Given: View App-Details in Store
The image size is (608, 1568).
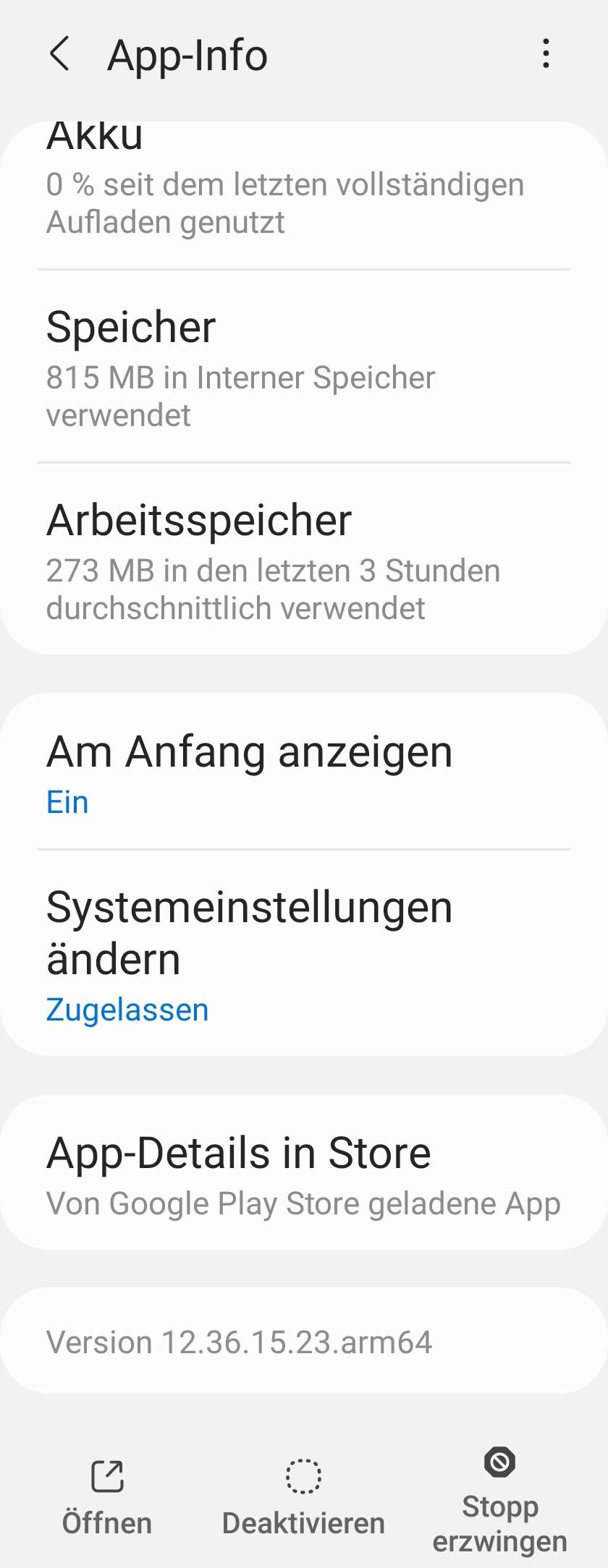Looking at the screenshot, I should coord(304,1173).
